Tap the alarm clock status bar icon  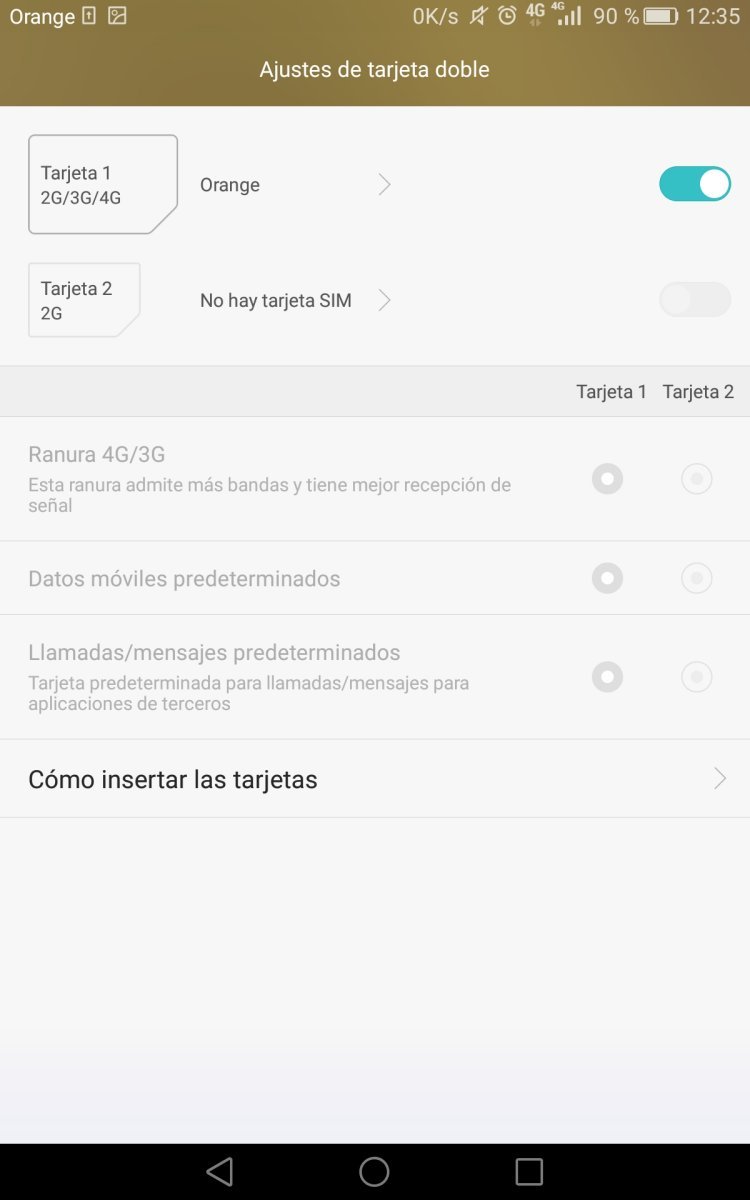(507, 16)
